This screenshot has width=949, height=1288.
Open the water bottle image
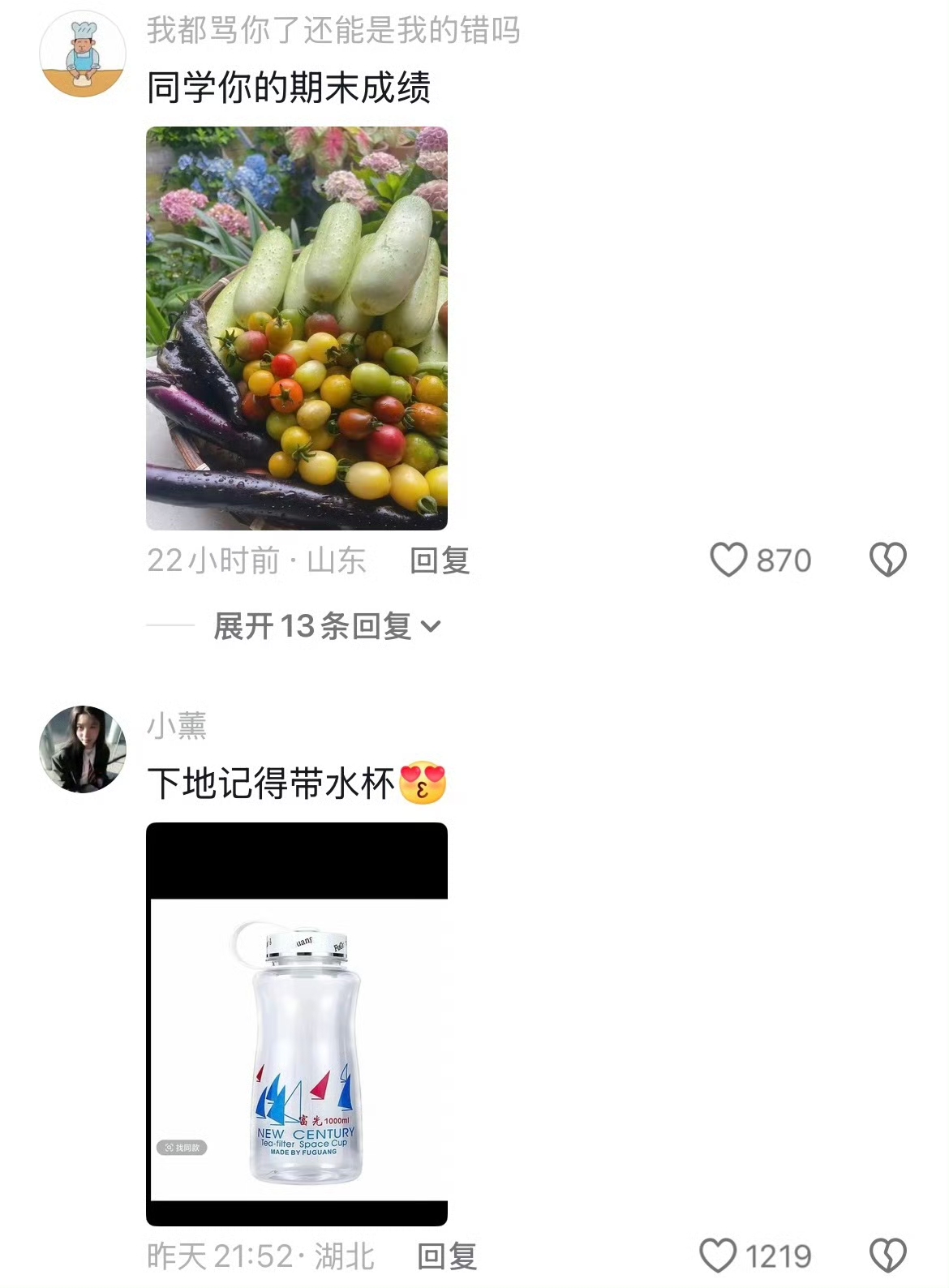click(297, 1024)
